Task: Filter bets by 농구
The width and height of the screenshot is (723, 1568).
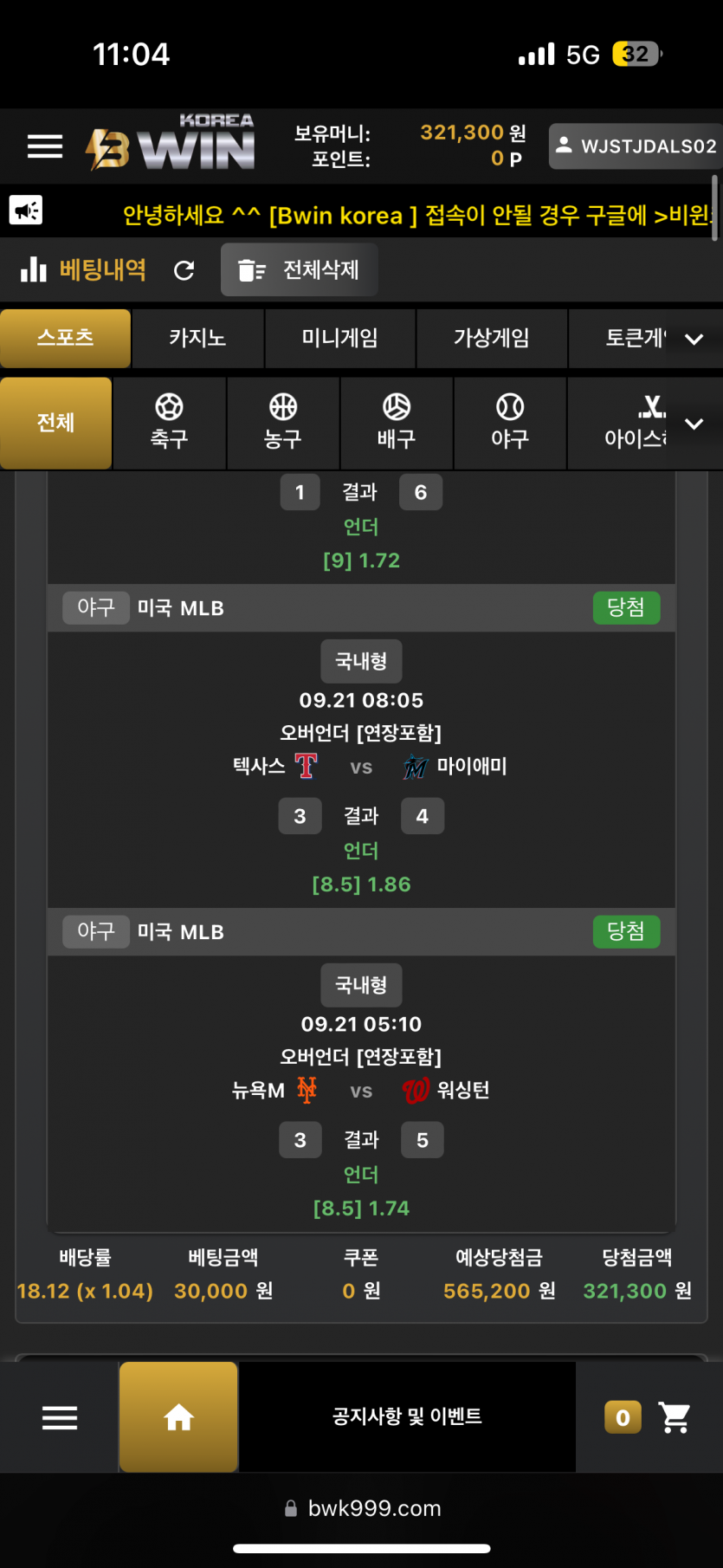Action: 282,423
